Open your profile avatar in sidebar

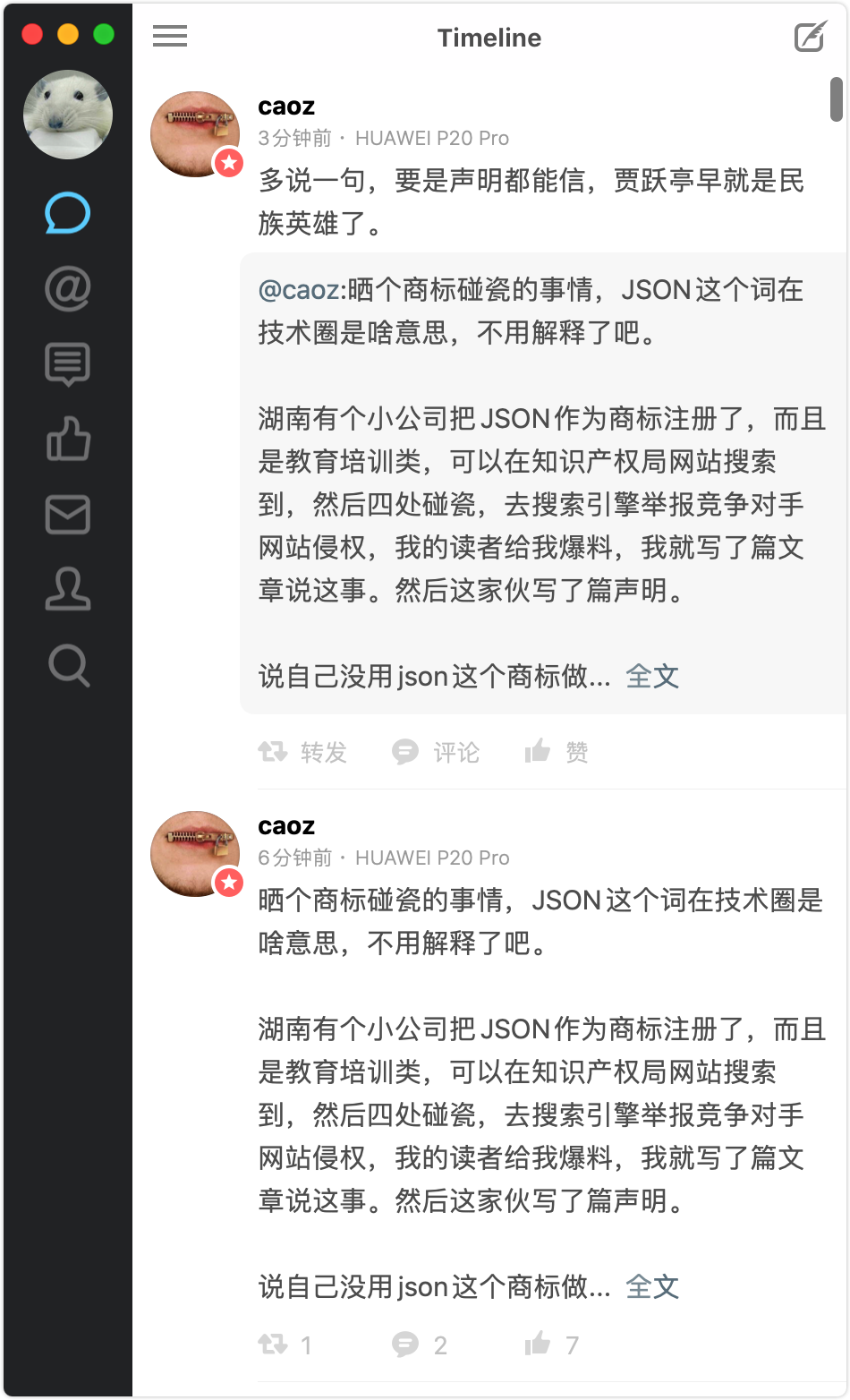point(68,115)
